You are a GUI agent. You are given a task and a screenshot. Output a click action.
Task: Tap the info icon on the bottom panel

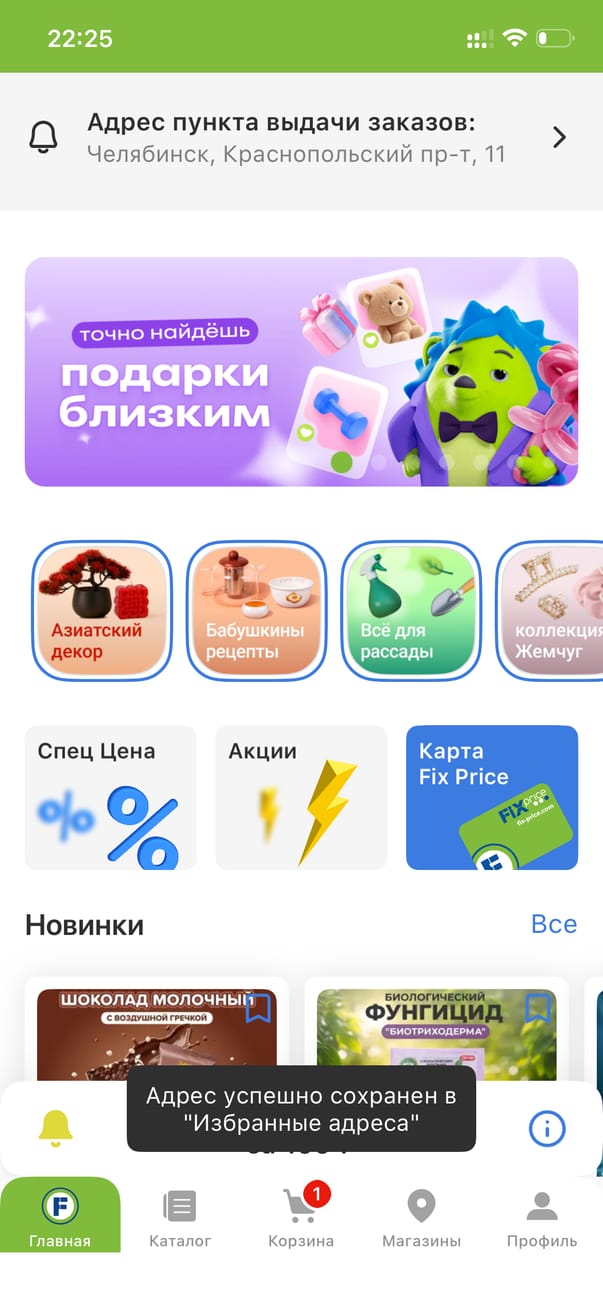coord(547,1129)
